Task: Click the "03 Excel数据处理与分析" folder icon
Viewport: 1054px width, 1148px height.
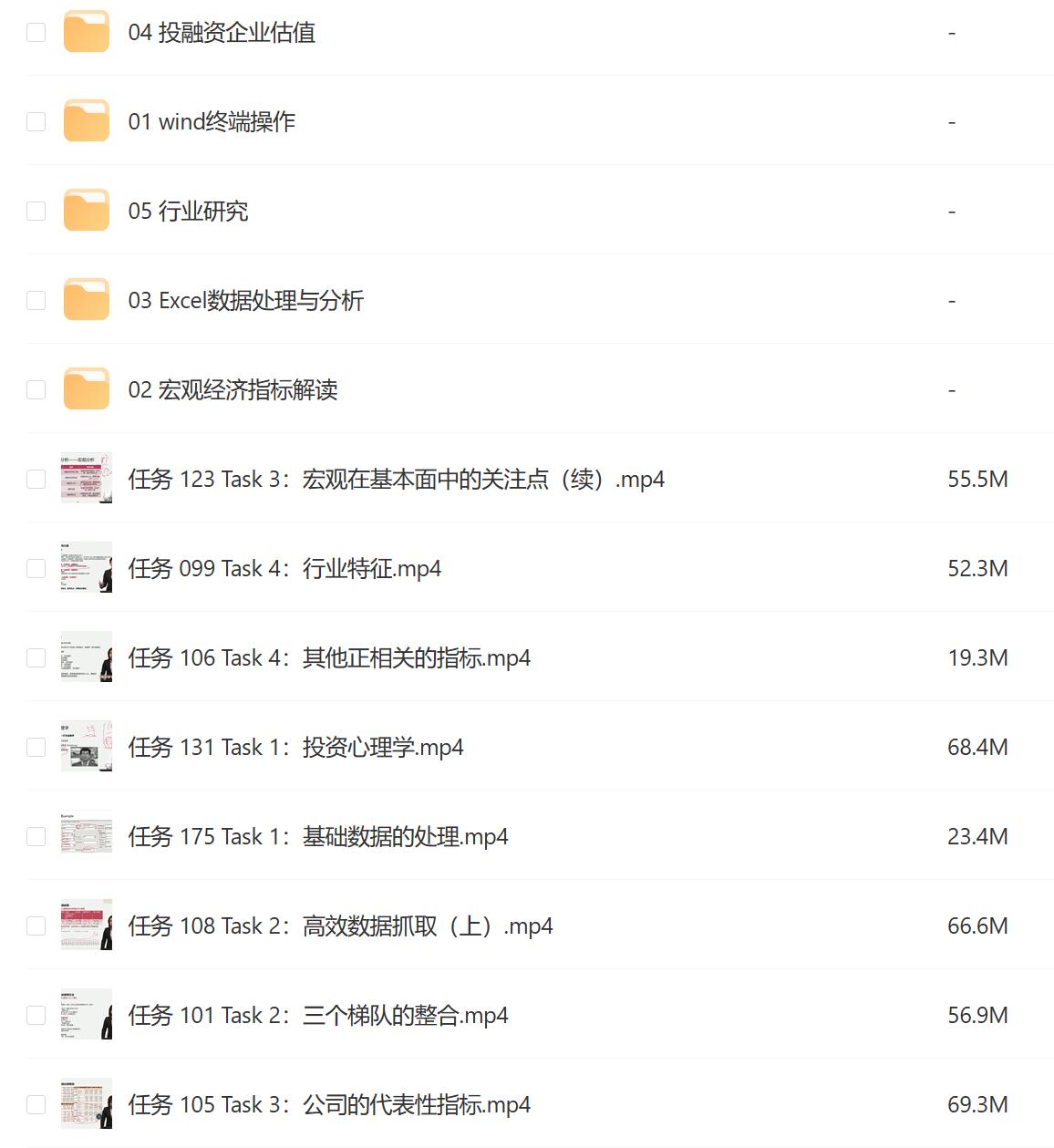Action: click(x=87, y=299)
